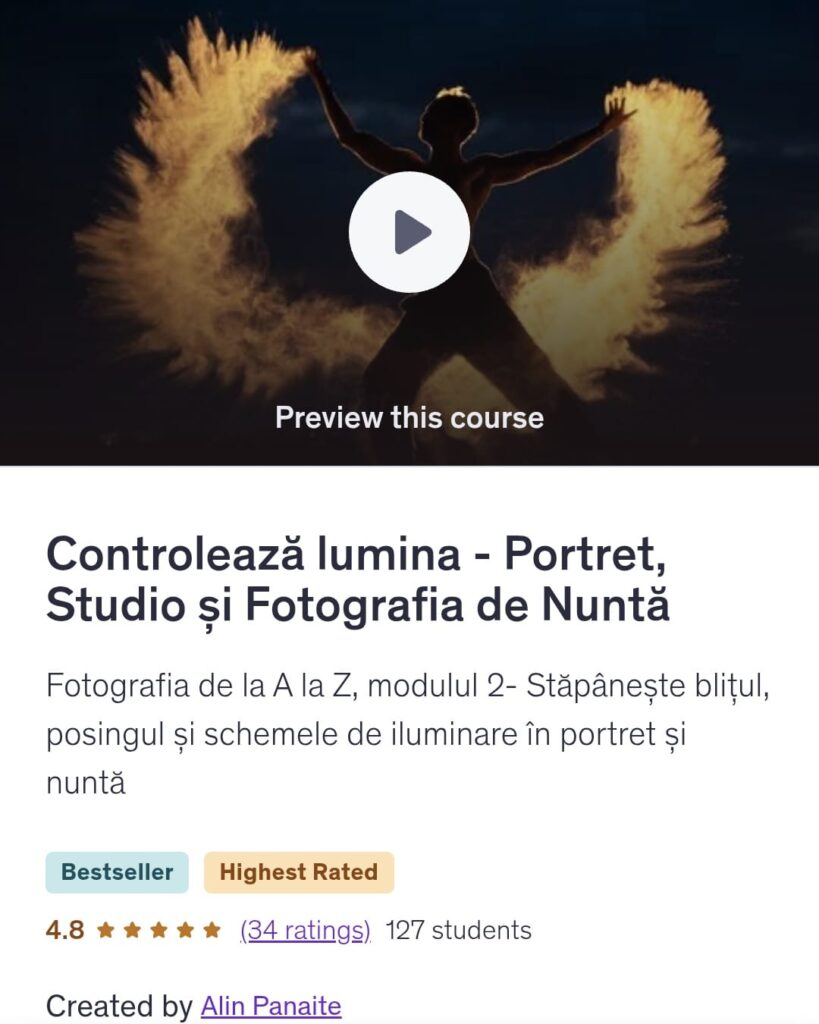Open instructor Alin Panaite's profile

click(271, 1005)
